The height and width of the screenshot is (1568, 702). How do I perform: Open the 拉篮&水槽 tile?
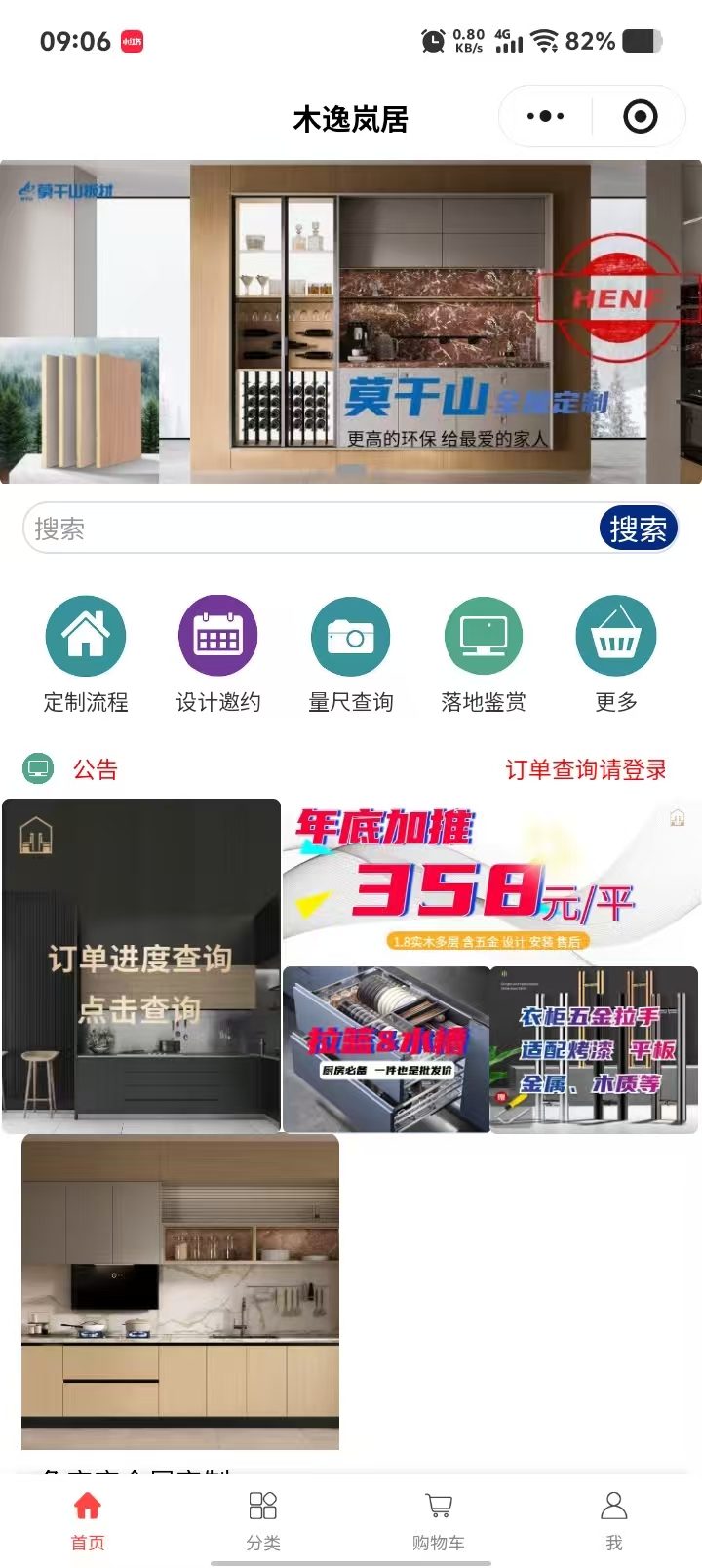(x=386, y=1049)
